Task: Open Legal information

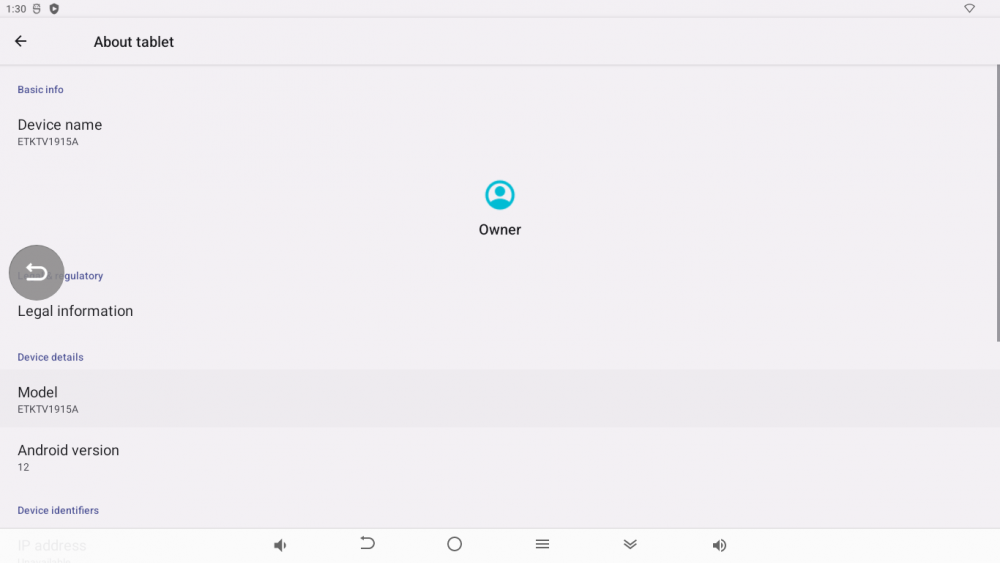Action: 75,311
